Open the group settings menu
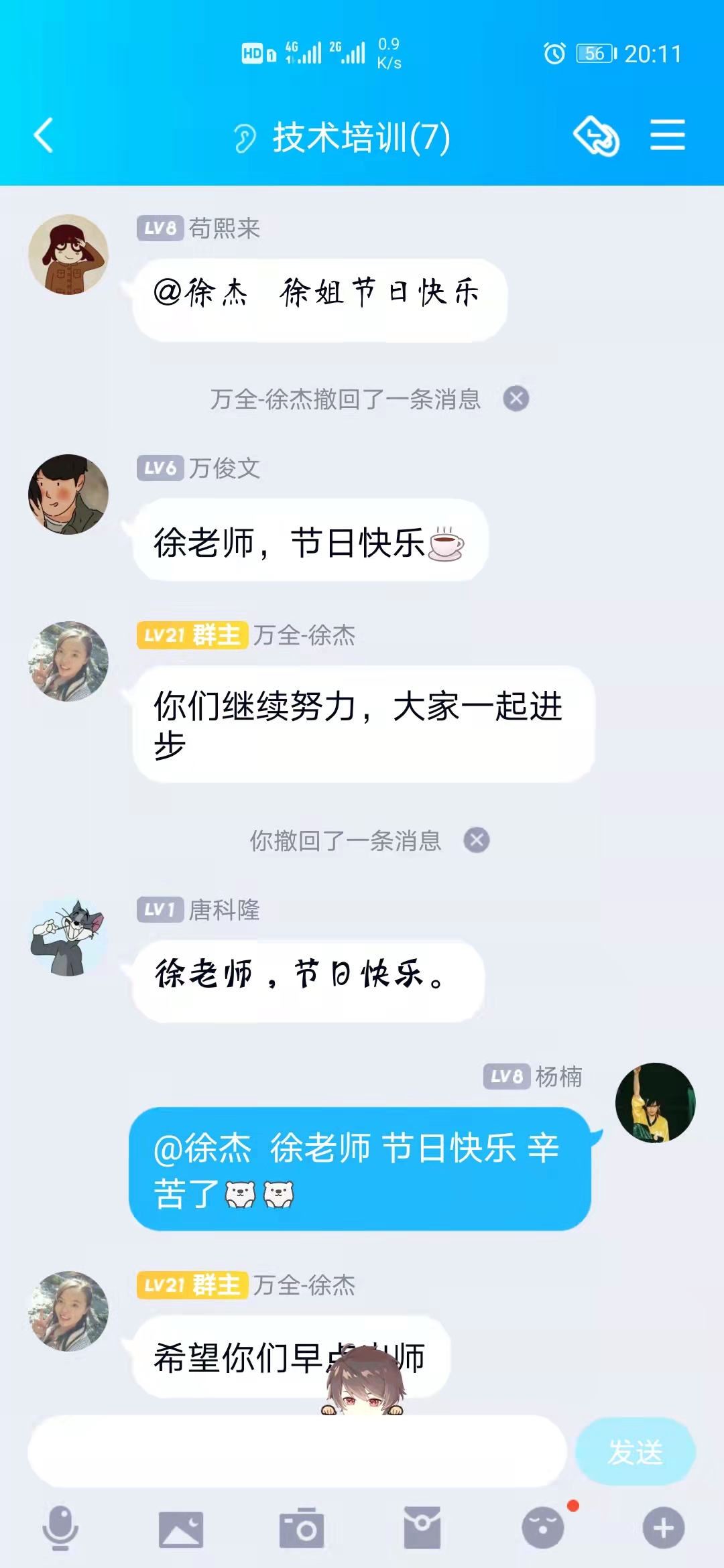 (x=667, y=135)
